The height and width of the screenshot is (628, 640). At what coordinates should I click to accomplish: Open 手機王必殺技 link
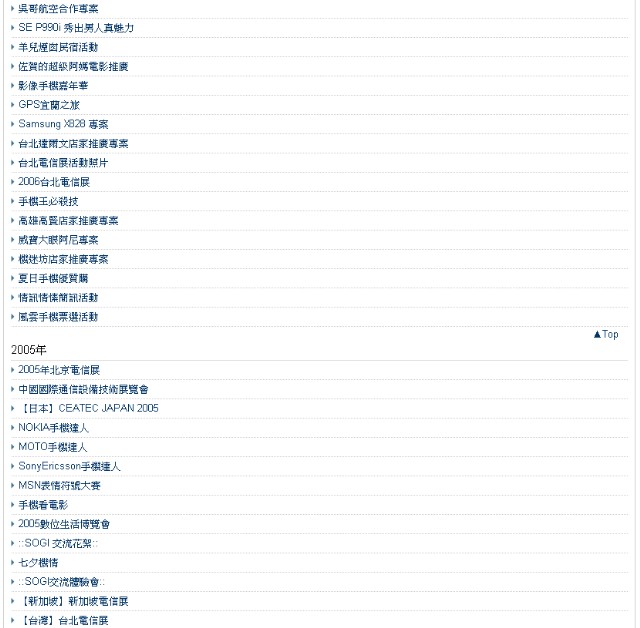tap(48, 201)
